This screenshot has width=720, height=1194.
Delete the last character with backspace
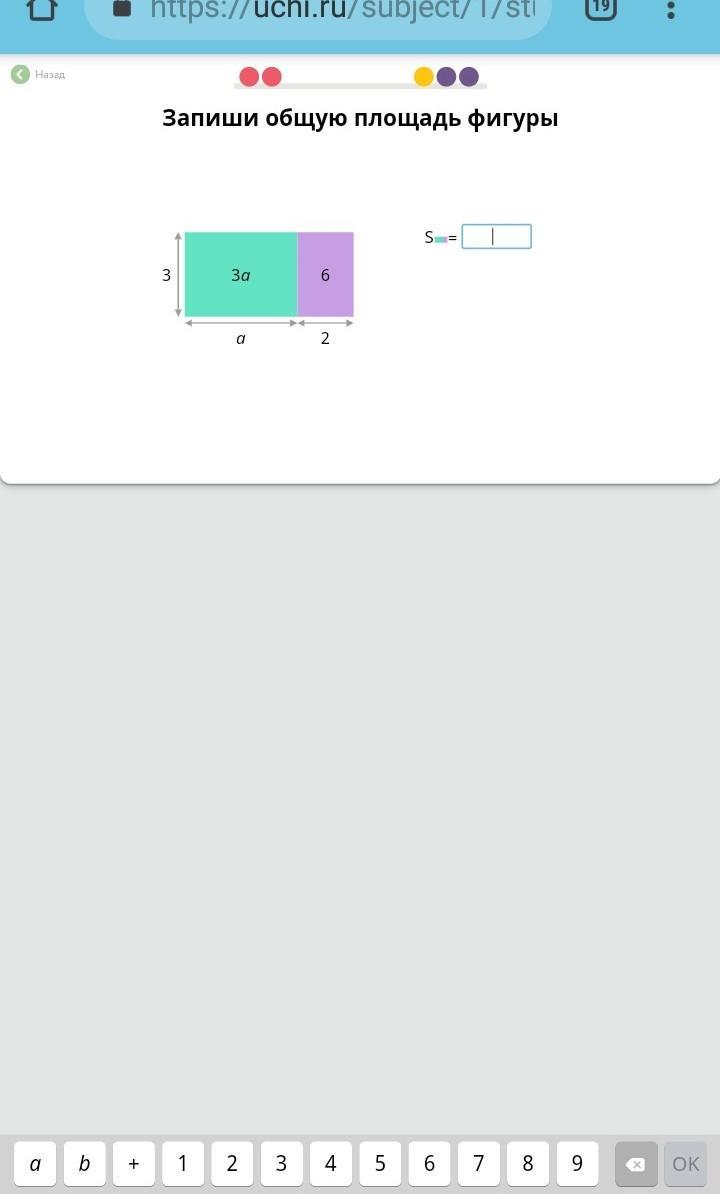click(x=636, y=1164)
